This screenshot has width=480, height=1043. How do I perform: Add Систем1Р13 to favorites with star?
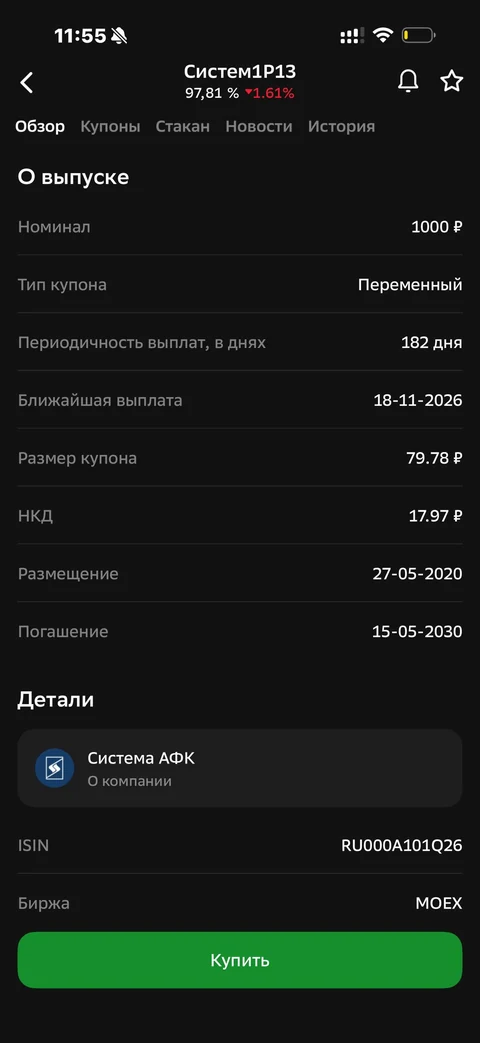point(451,81)
